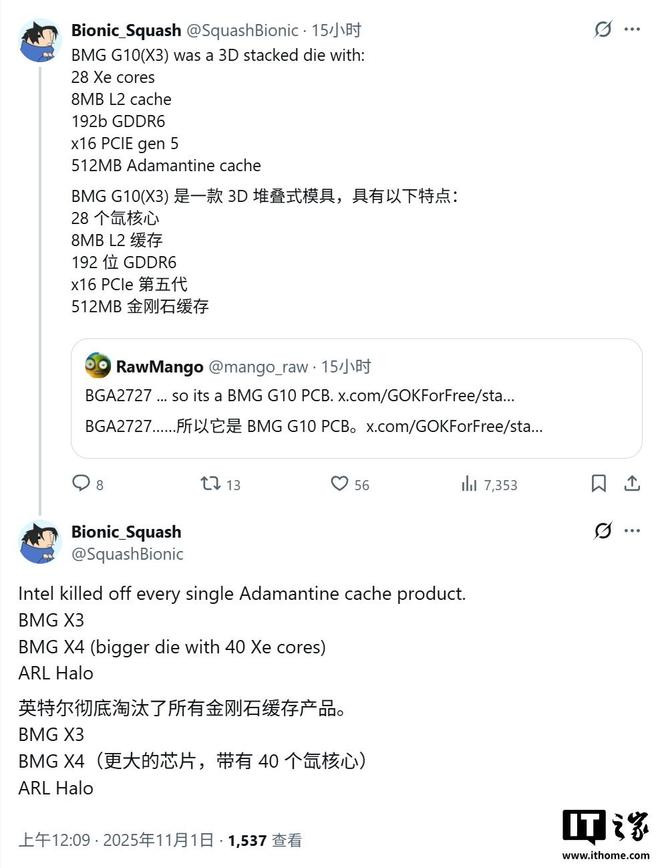Open the overflow menu on the first tweet

pos(631,30)
